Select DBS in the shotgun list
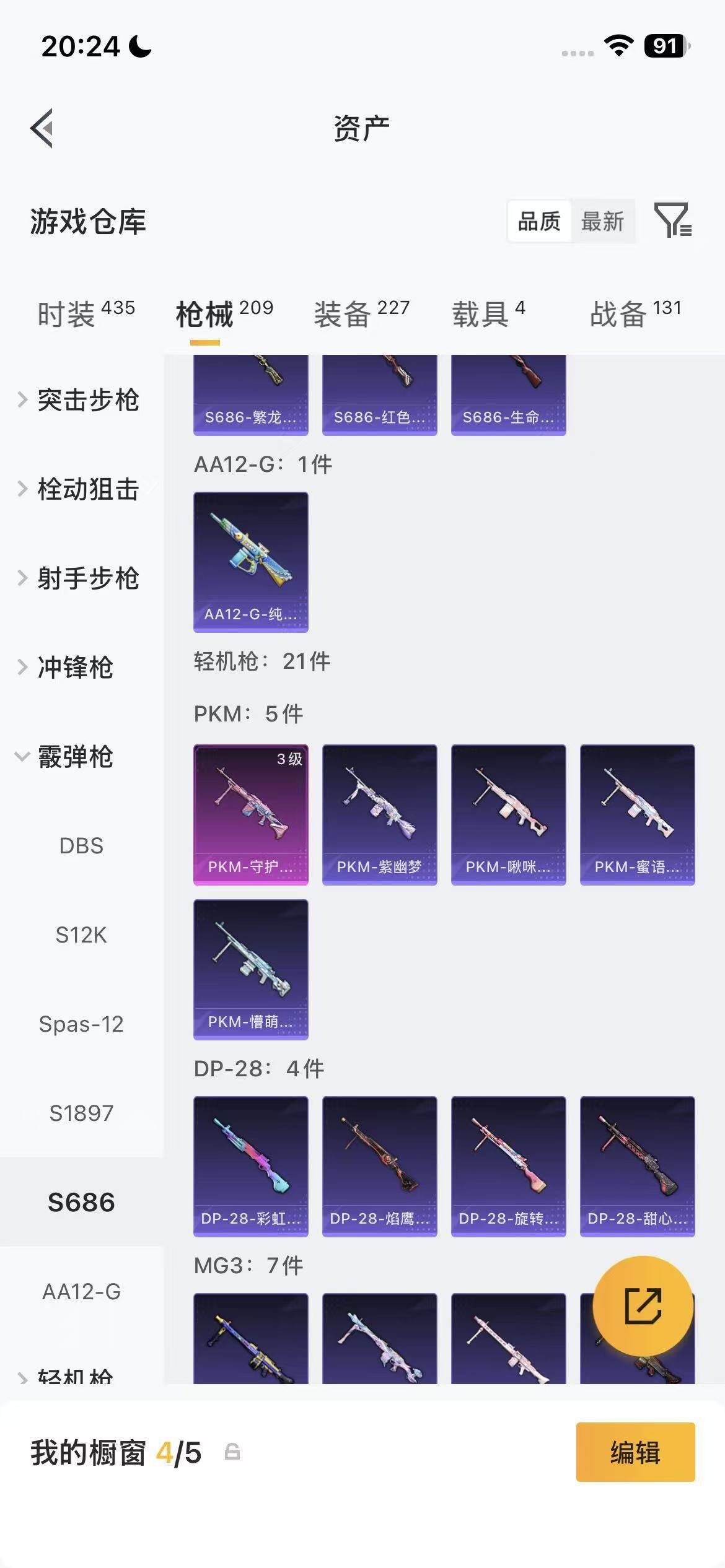The image size is (725, 1568). [81, 847]
